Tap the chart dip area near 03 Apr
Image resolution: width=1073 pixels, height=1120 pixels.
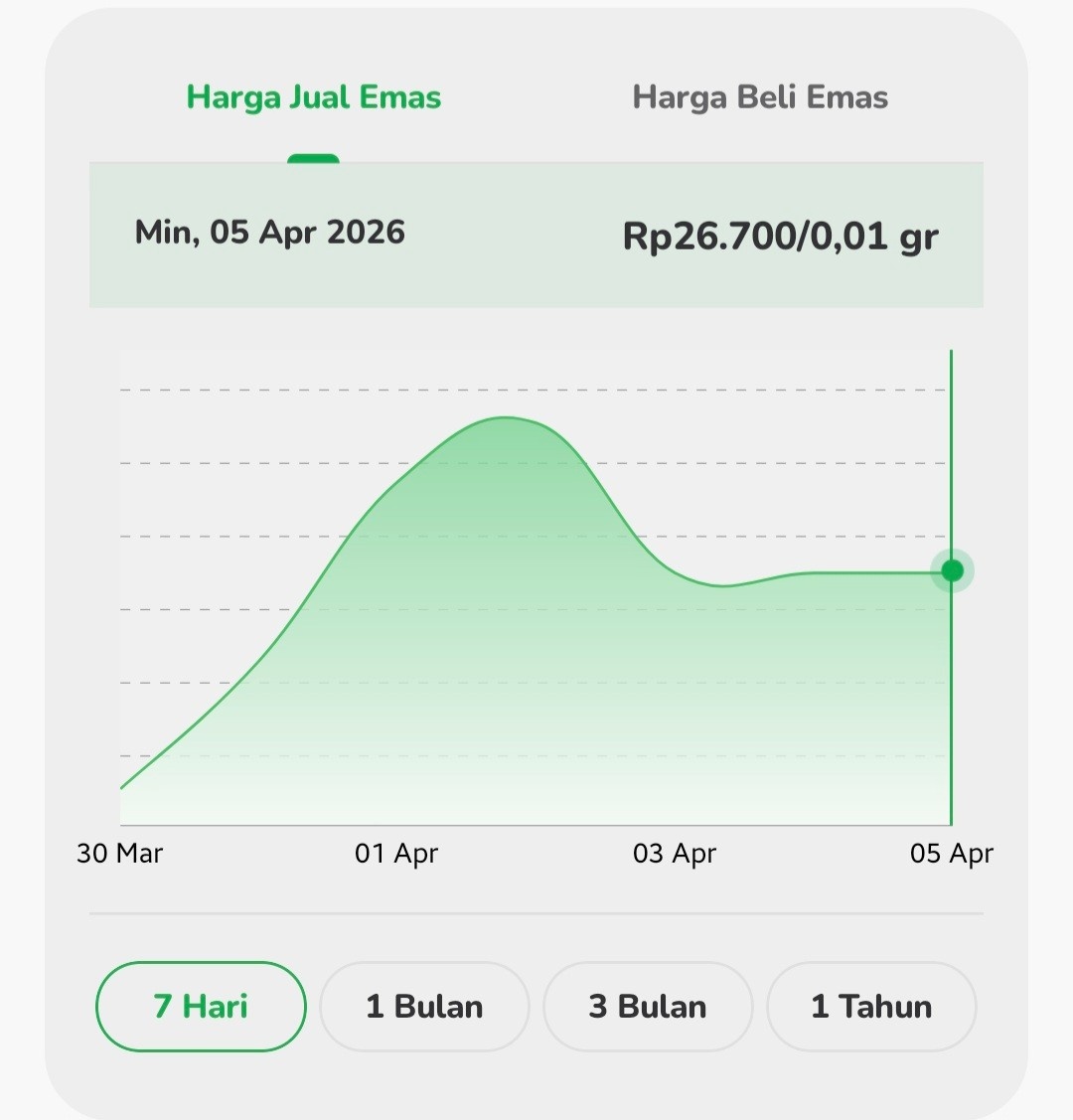[720, 586]
